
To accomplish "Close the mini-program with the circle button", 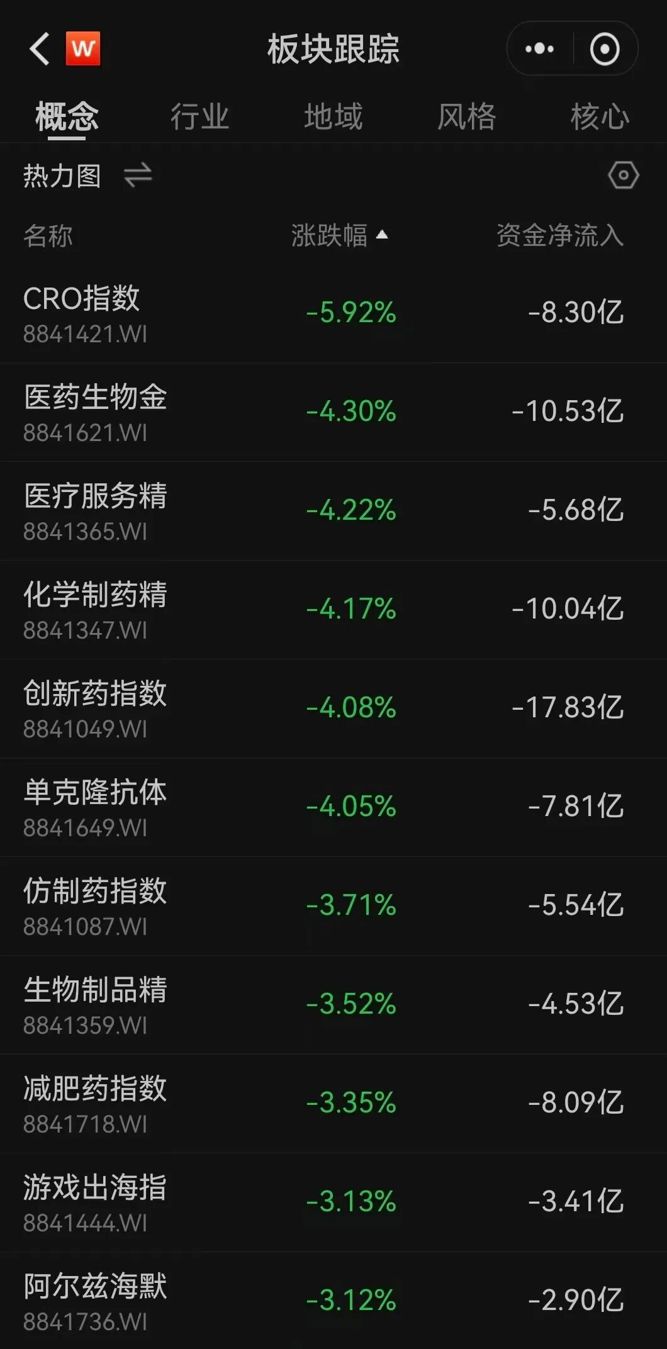I will tap(605, 48).
